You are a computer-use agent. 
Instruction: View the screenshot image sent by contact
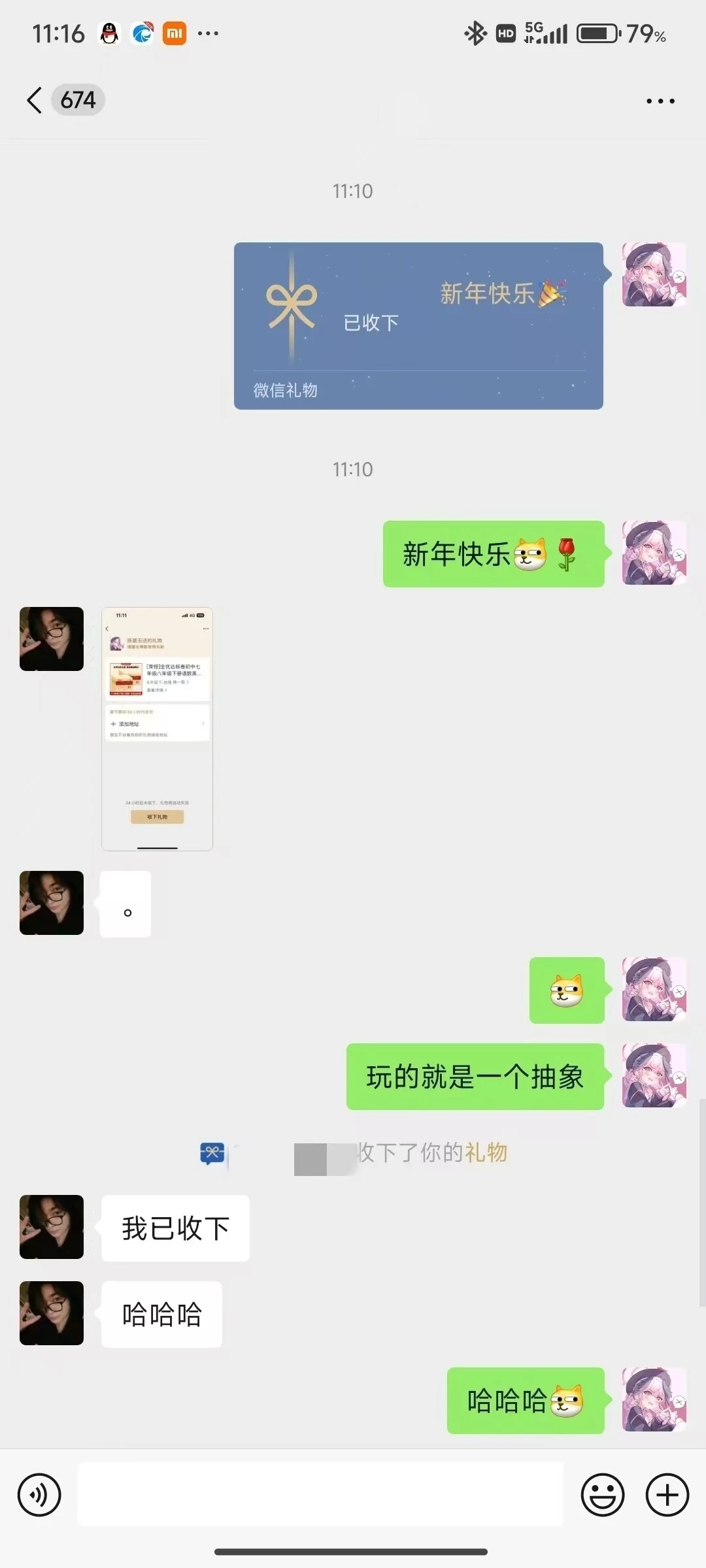(x=157, y=728)
